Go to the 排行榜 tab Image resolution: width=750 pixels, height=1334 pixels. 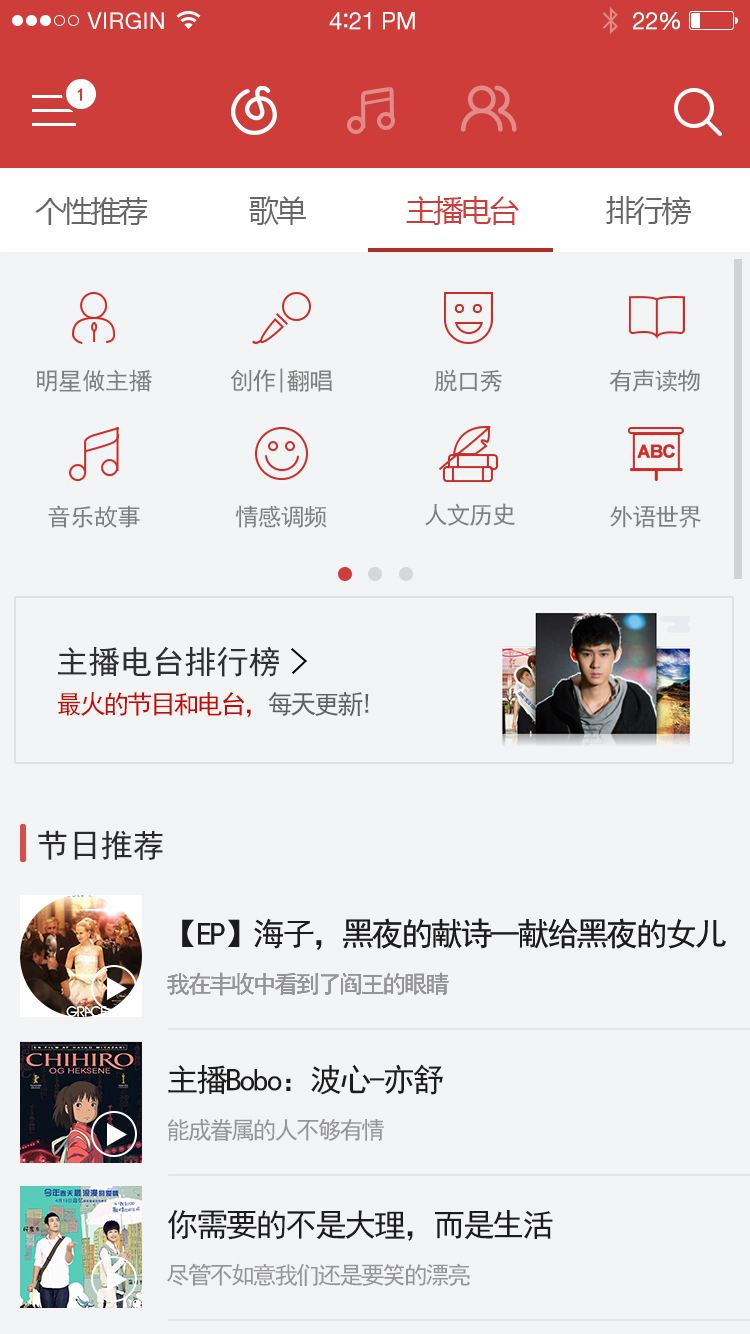tap(648, 211)
